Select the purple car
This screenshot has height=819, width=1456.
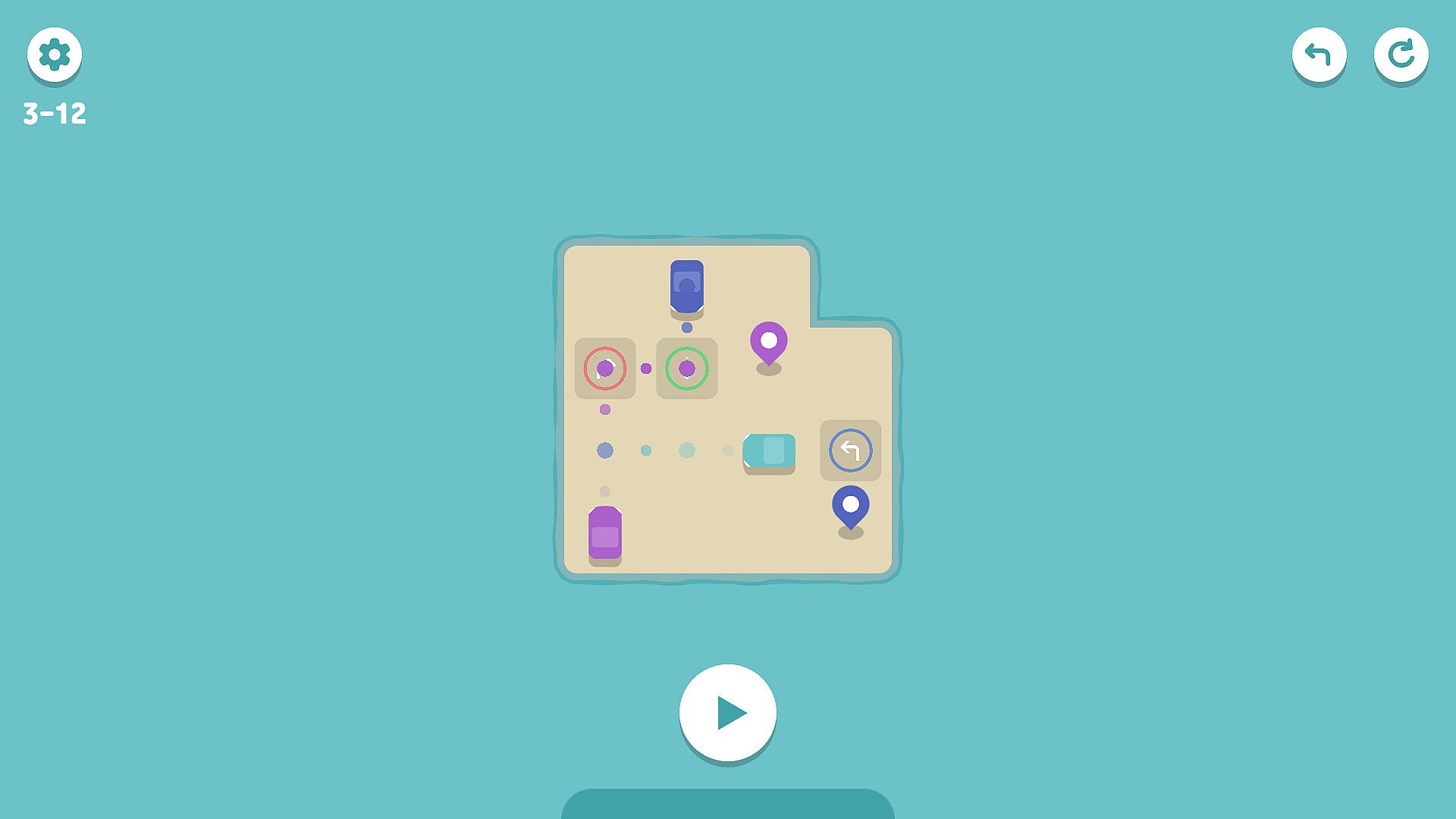pyautogui.click(x=604, y=533)
